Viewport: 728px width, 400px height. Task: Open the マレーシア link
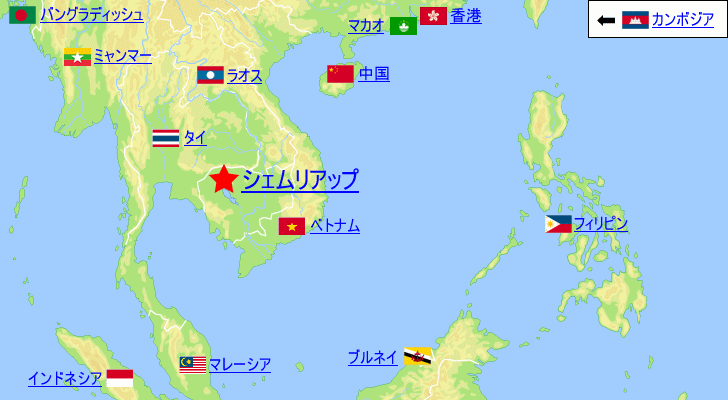click(241, 364)
